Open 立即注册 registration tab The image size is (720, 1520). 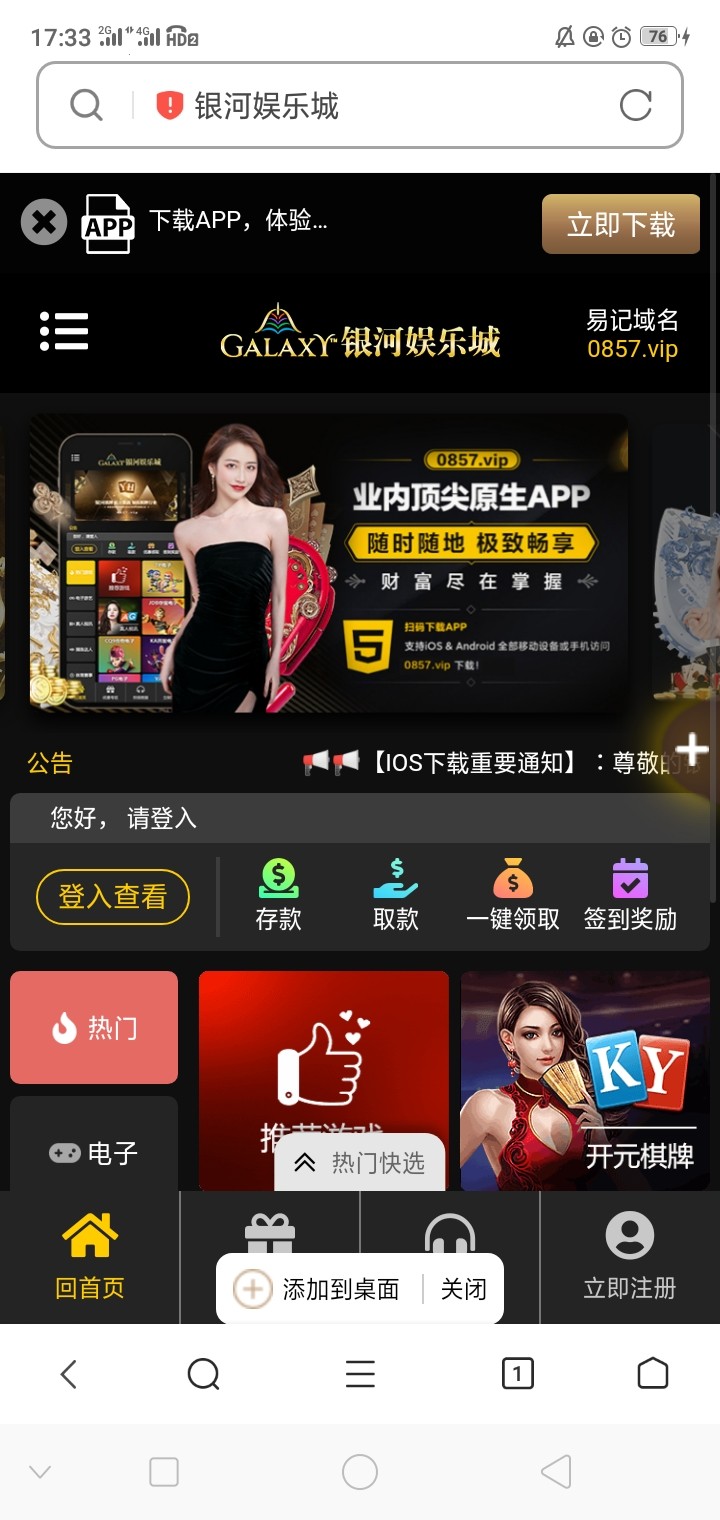click(630, 1257)
